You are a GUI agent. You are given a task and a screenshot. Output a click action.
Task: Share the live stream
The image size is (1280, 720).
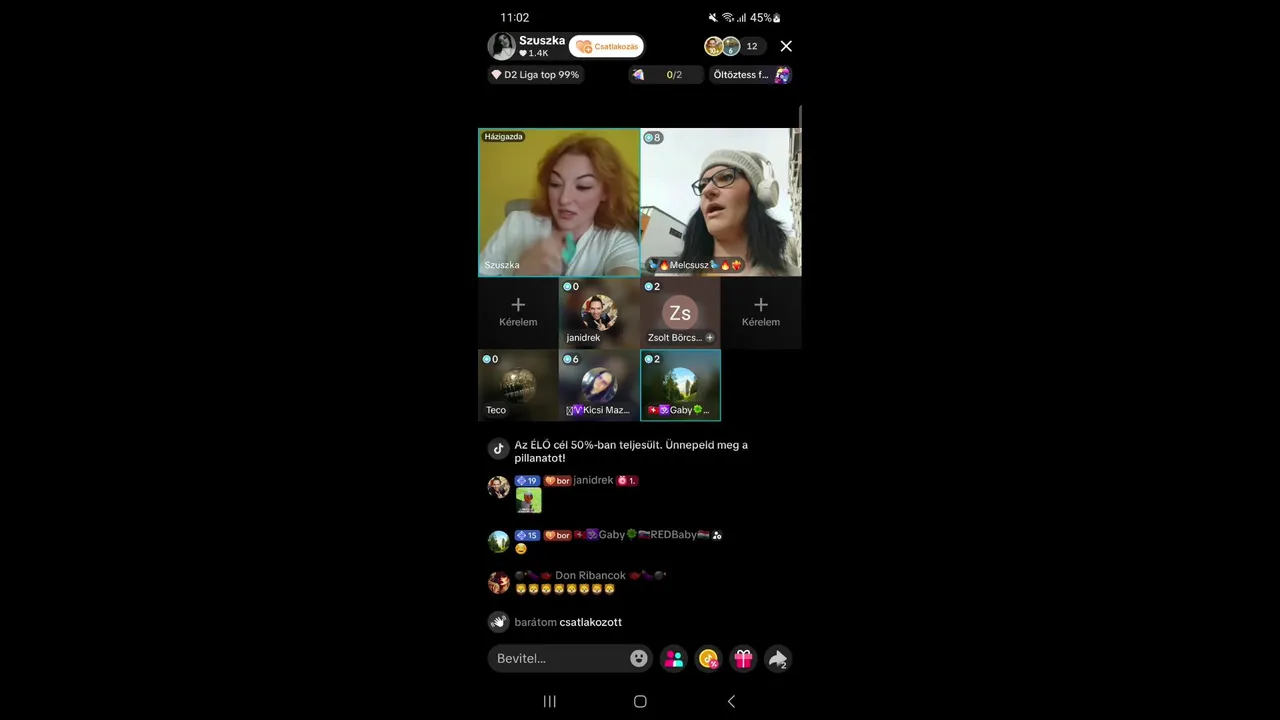(777, 658)
